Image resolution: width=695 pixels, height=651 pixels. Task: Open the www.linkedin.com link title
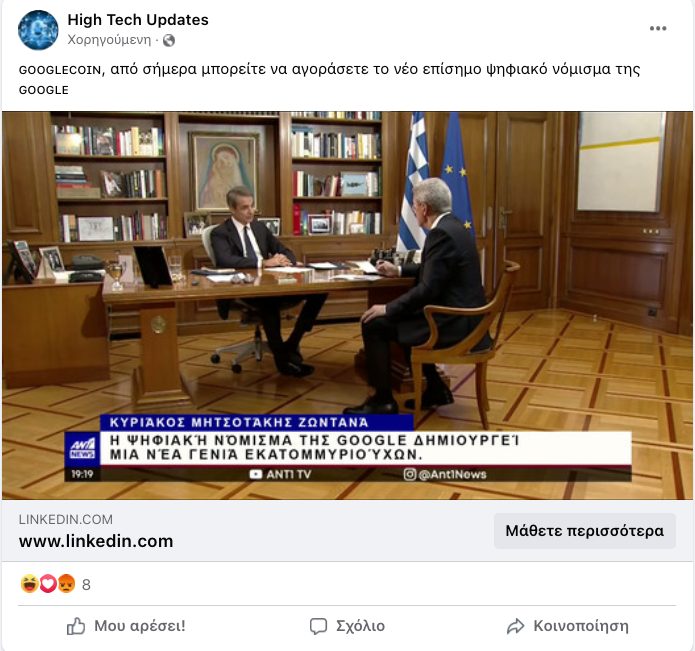tap(96, 541)
